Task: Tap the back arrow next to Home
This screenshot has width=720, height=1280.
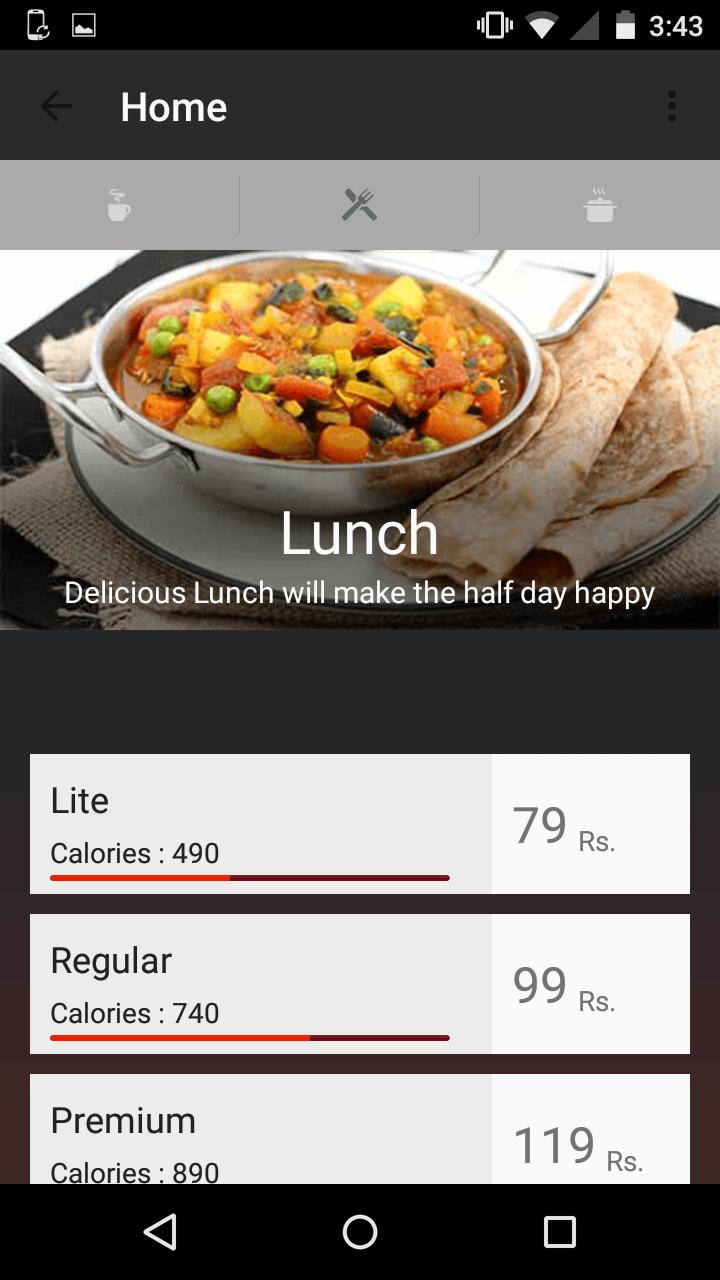Action: point(56,105)
